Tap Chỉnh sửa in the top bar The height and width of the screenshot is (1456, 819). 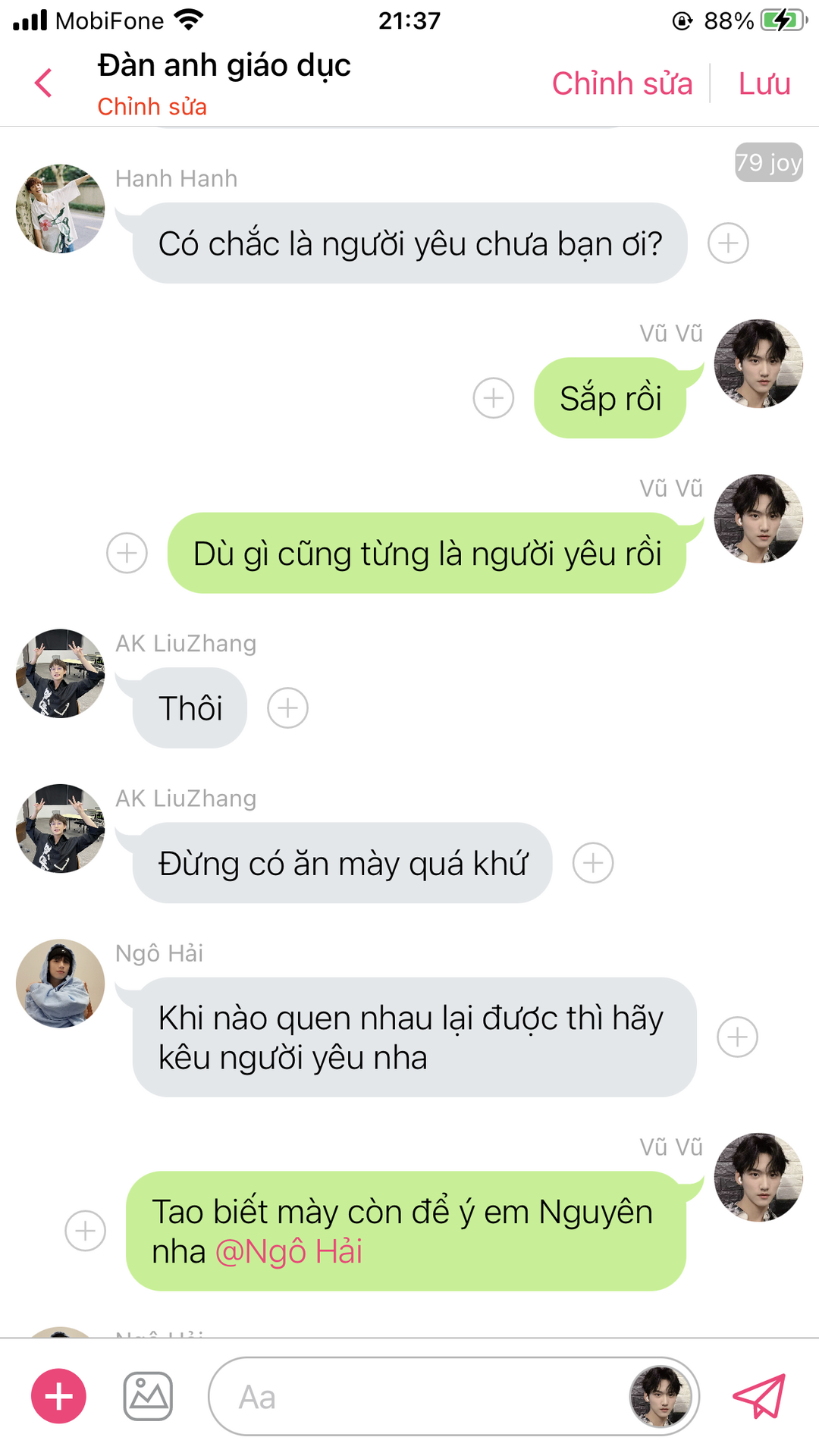622,83
